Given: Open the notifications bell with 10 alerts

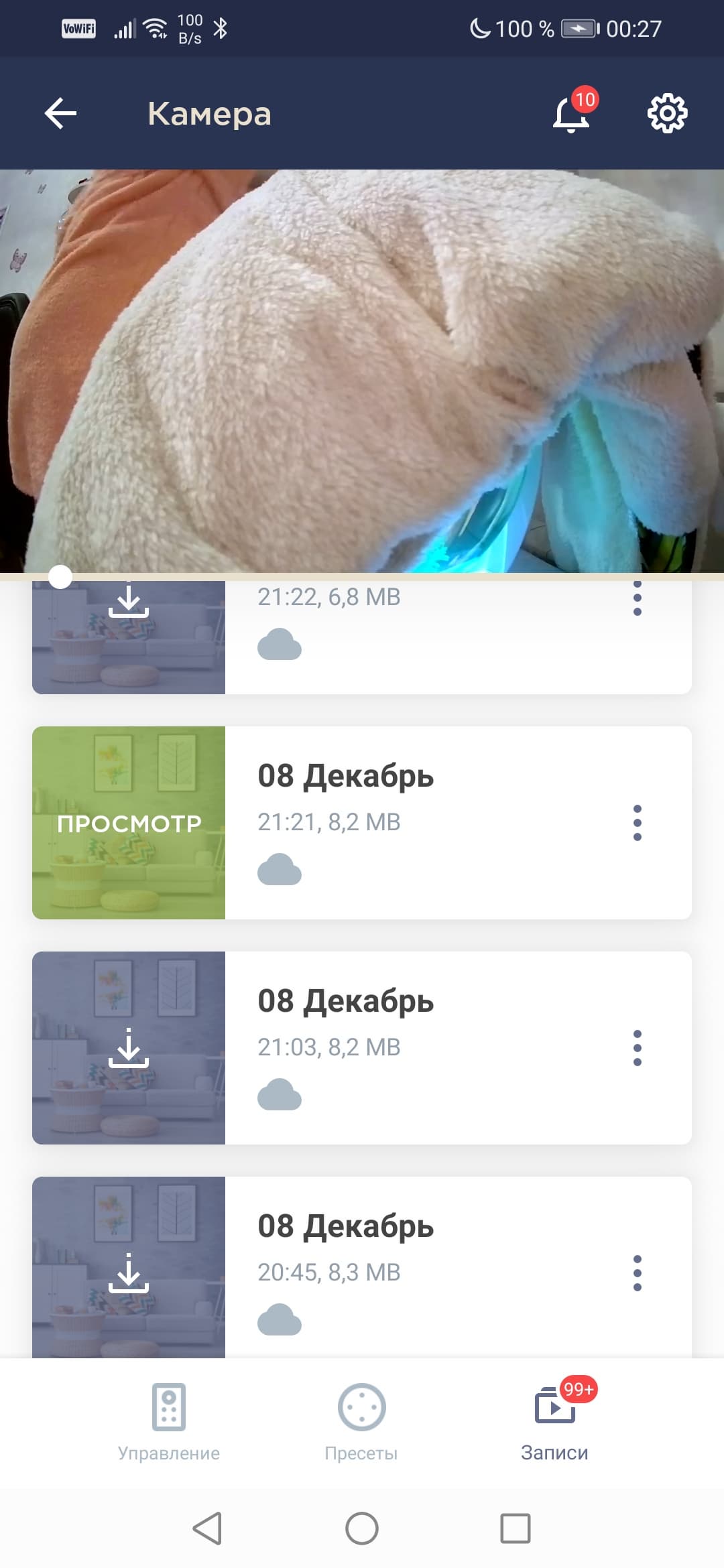Looking at the screenshot, I should (572, 113).
